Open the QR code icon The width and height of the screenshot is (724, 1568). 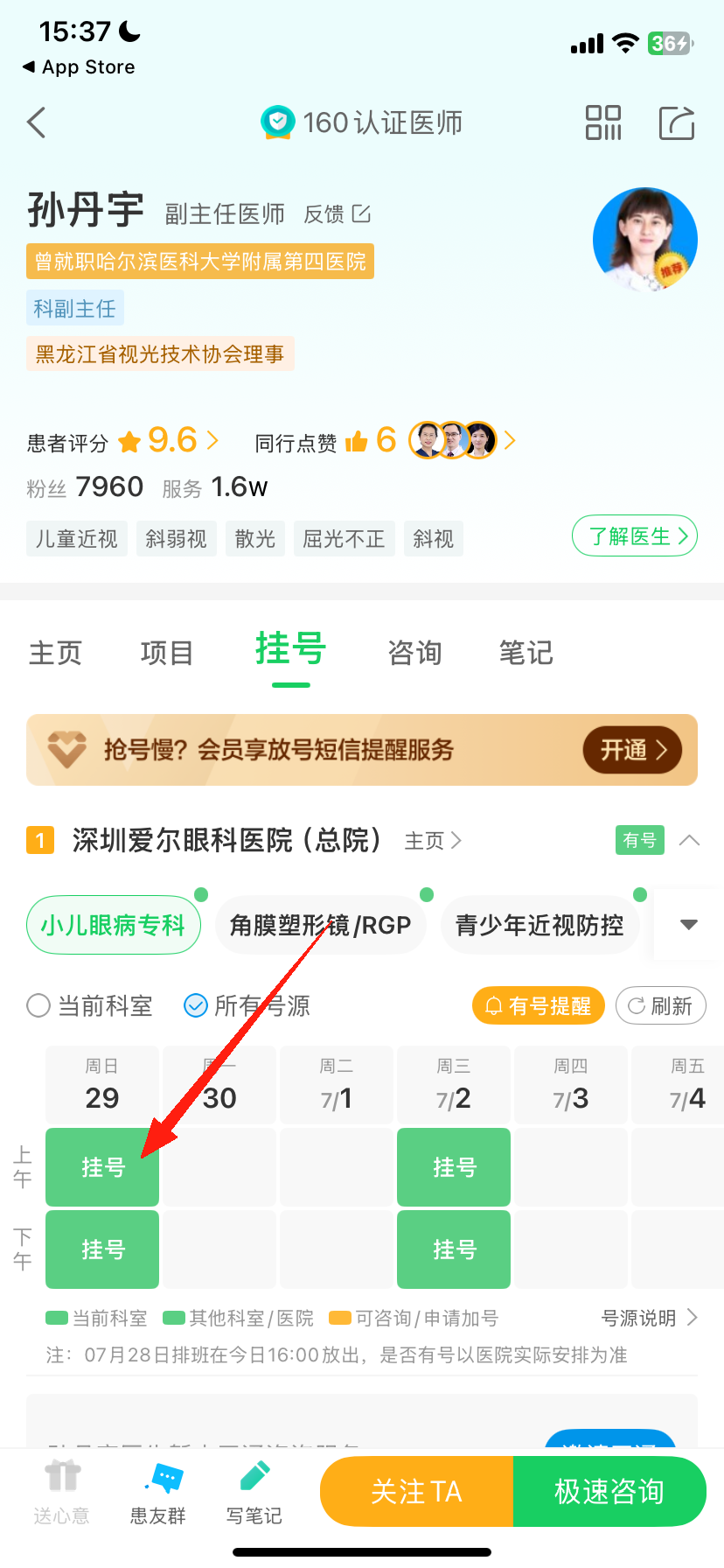(x=603, y=122)
